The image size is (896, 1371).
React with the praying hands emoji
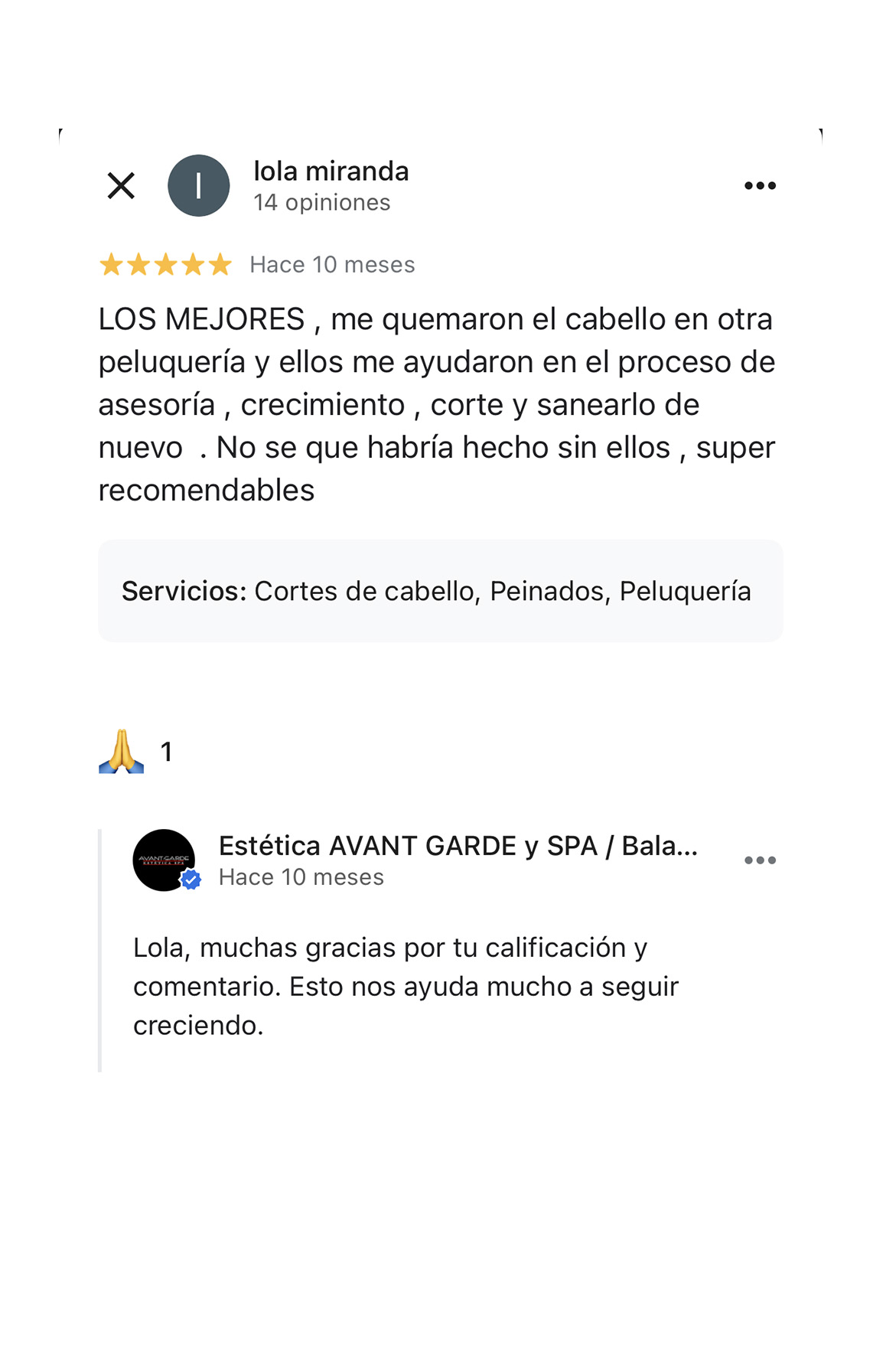(122, 752)
